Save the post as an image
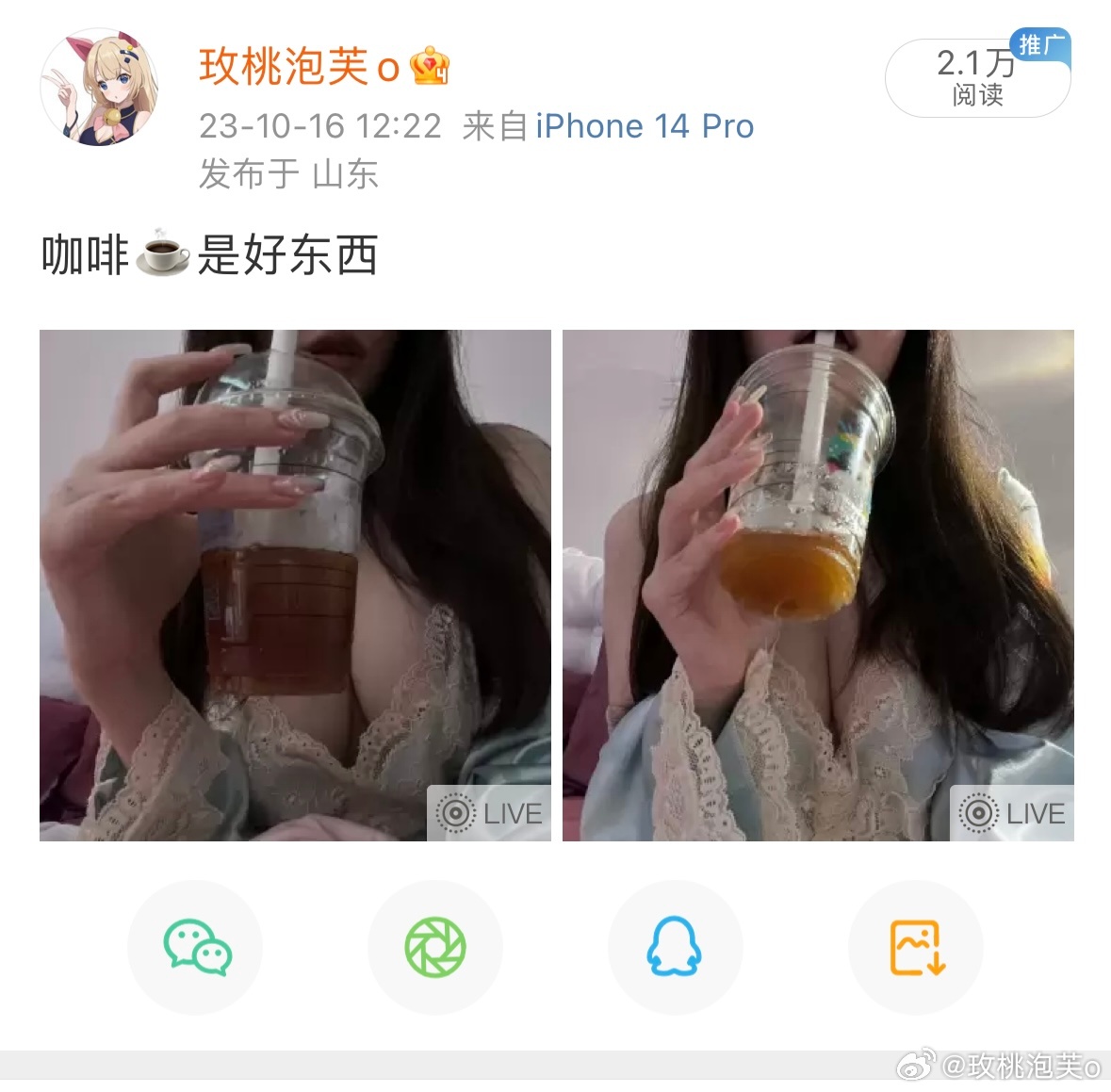 click(x=916, y=947)
